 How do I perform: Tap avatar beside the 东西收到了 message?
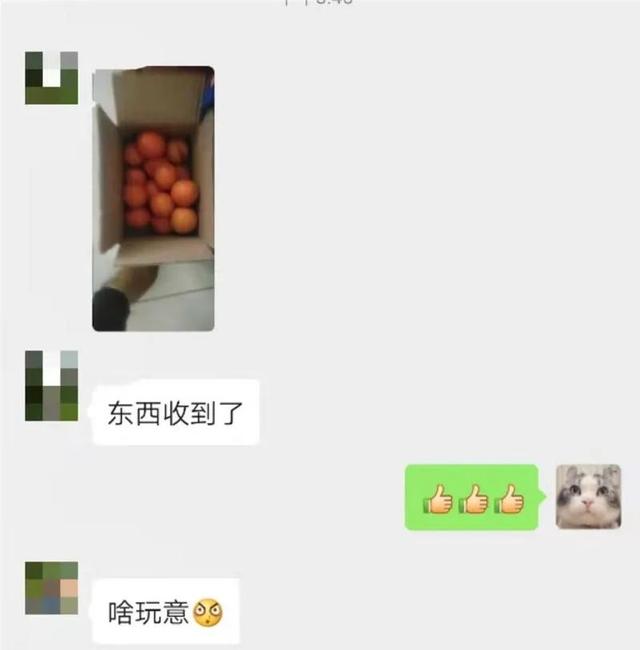pos(51,386)
